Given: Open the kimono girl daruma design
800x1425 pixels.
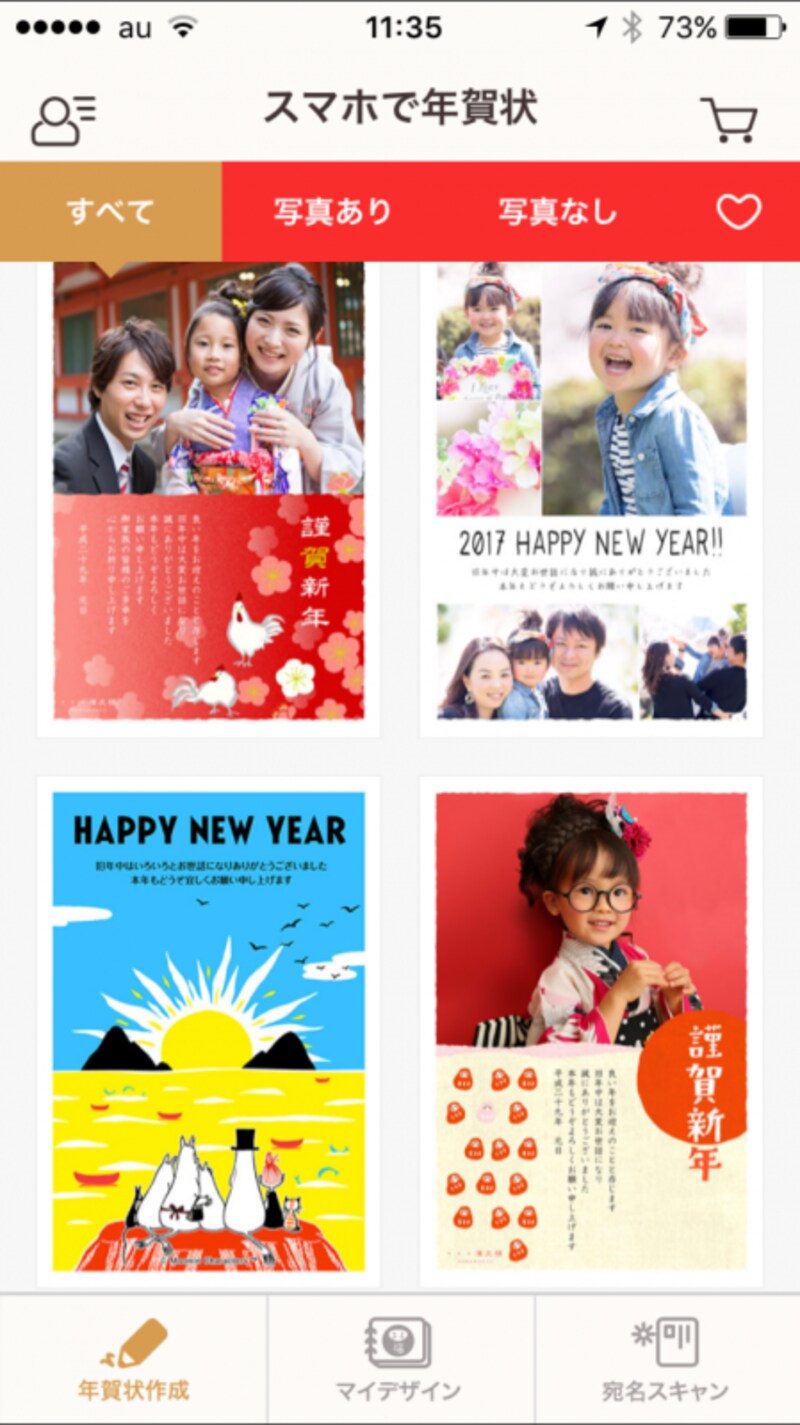Looking at the screenshot, I should (591, 1030).
